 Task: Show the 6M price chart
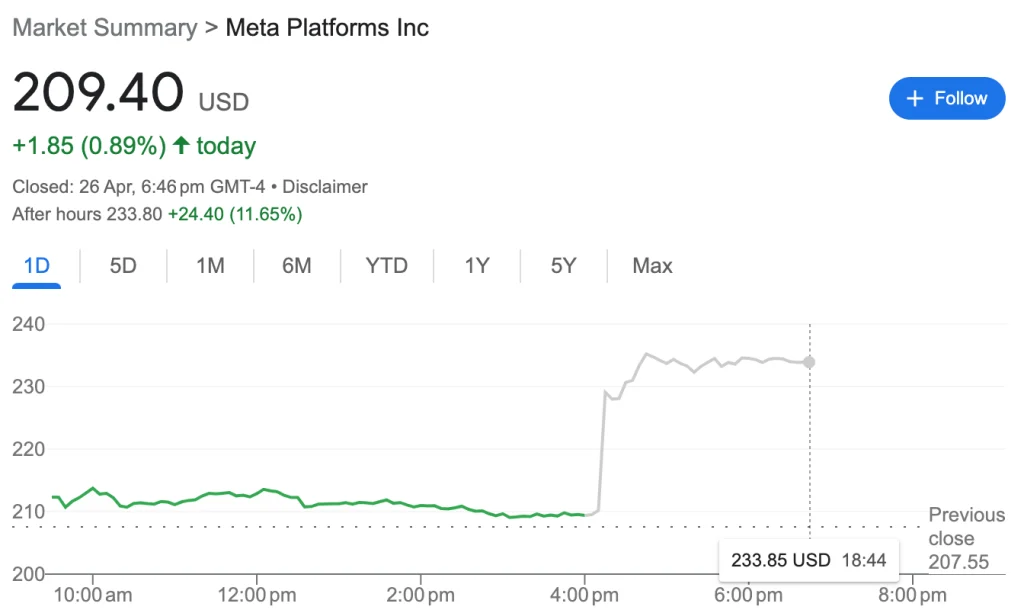pyautogui.click(x=297, y=266)
